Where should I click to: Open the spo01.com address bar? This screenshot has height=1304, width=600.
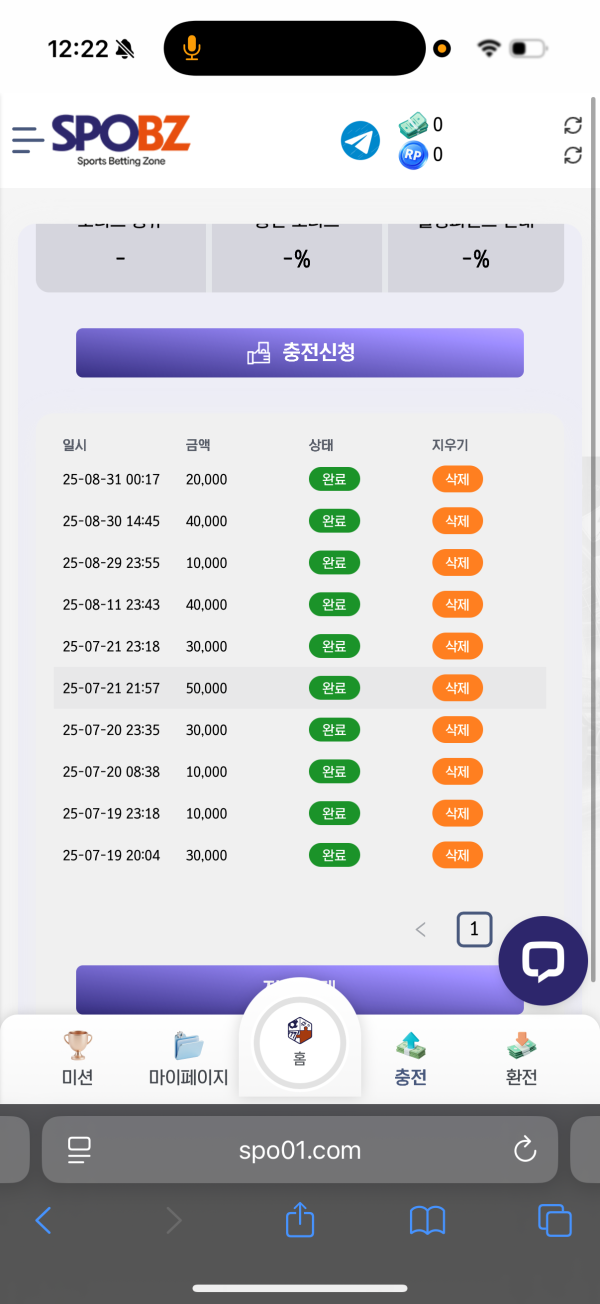click(300, 1150)
